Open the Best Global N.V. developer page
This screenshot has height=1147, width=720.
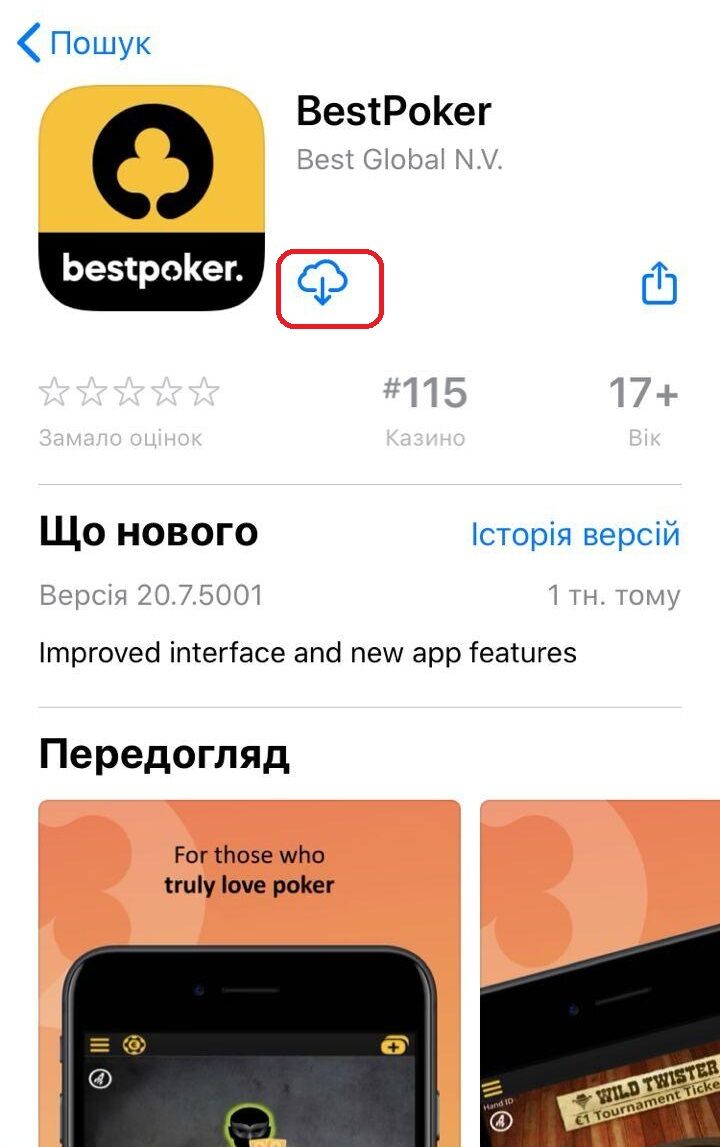tap(399, 160)
